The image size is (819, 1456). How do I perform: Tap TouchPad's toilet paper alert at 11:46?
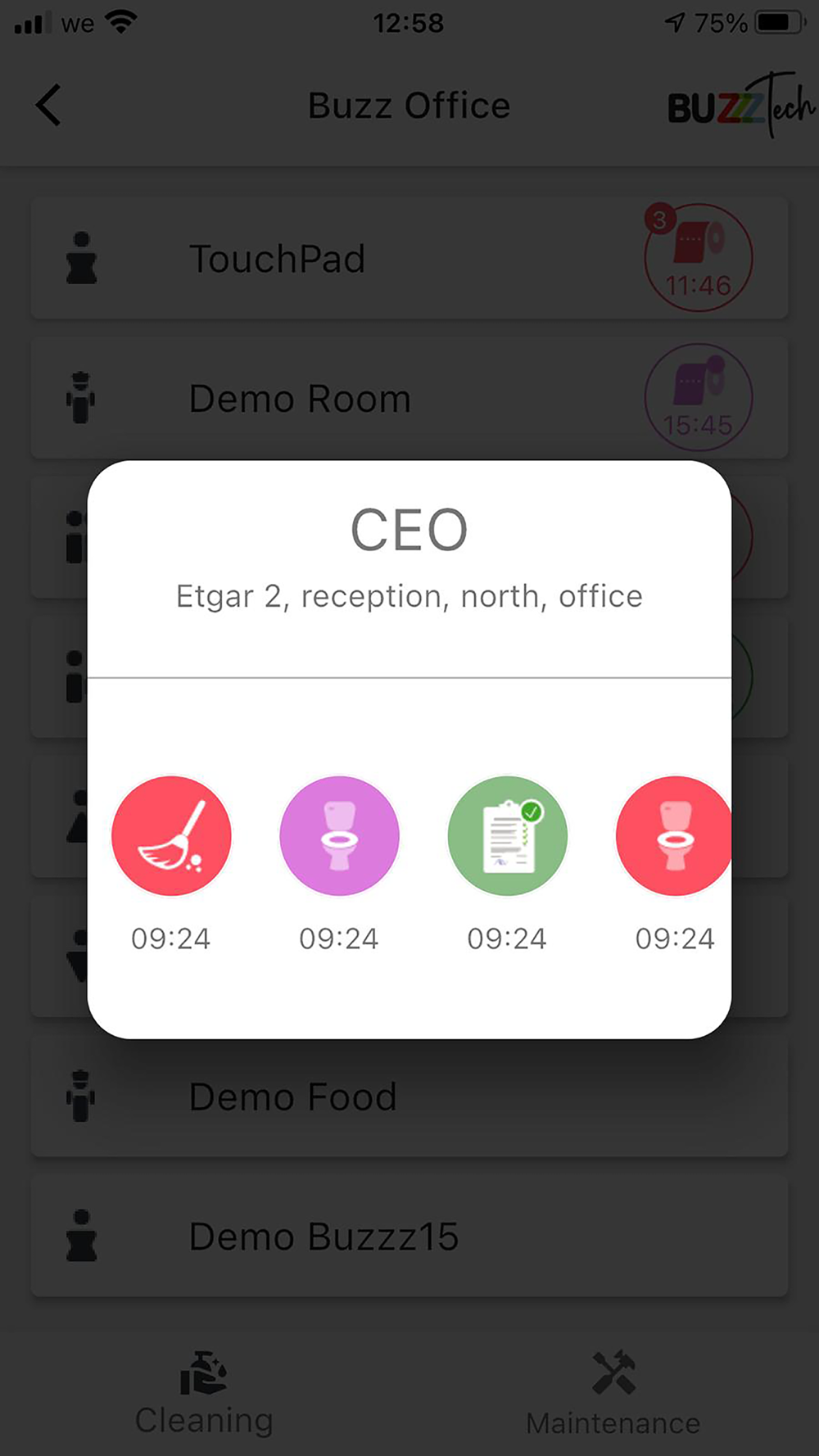(698, 257)
